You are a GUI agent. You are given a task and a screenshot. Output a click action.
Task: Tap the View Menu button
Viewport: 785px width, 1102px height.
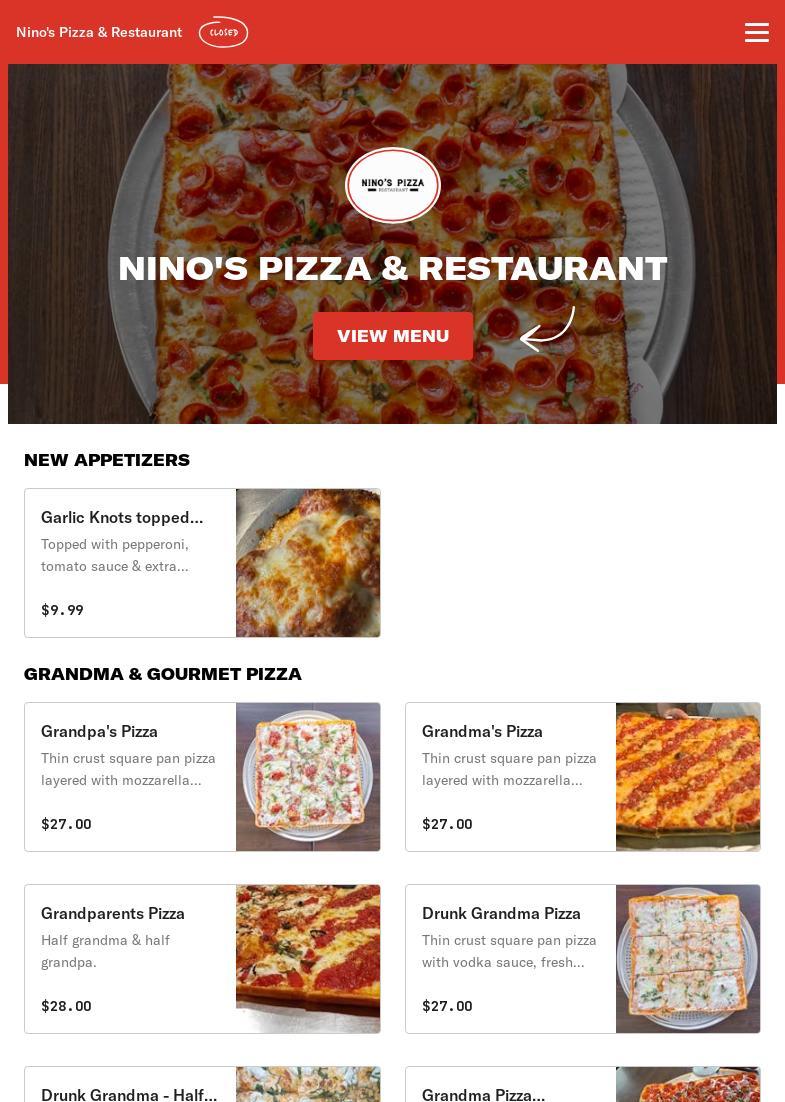[392, 336]
